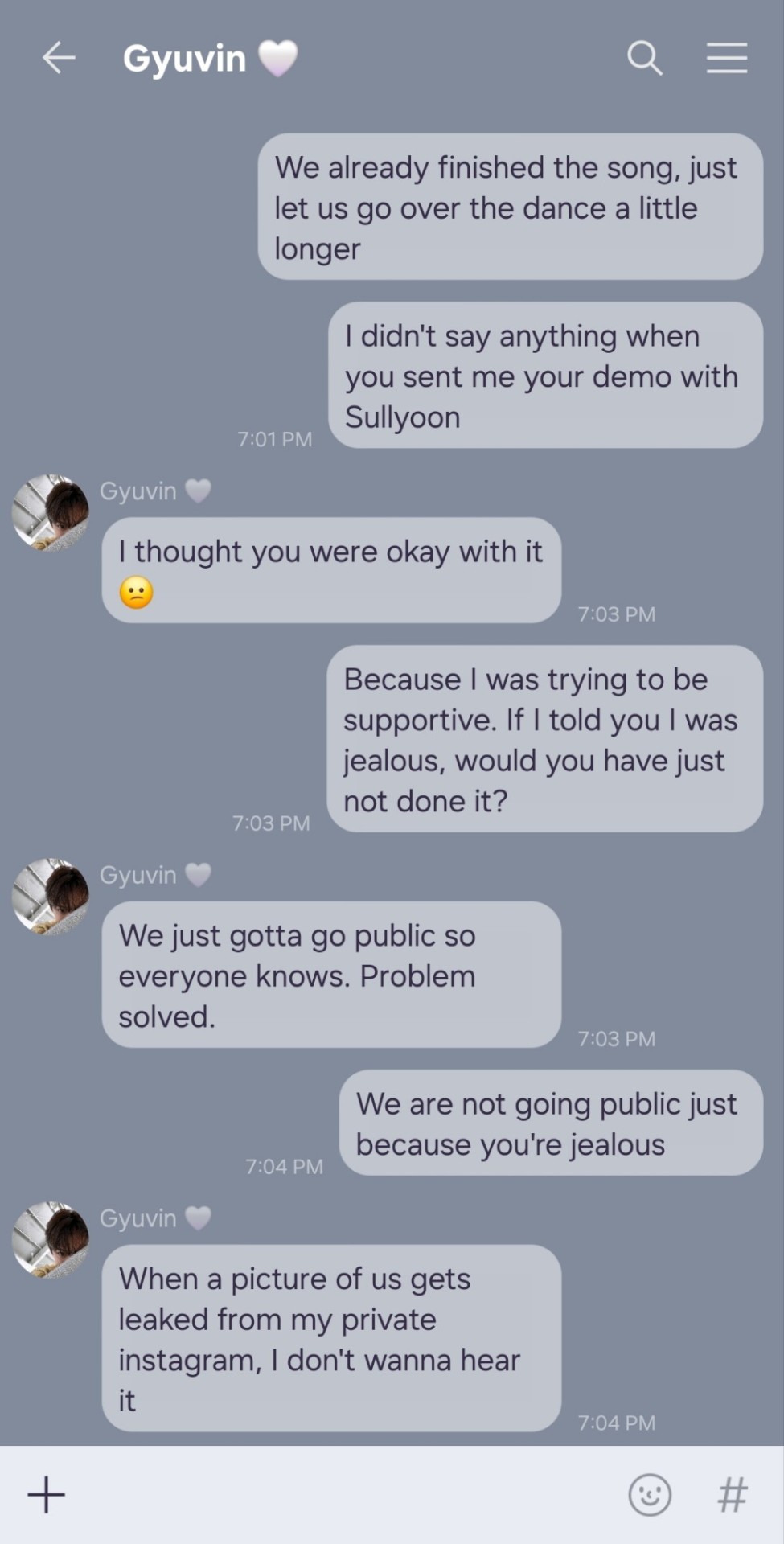Tap Gyuvin's avatar beside "When a picture"
This screenshot has width=784, height=1544.
tap(51, 1239)
